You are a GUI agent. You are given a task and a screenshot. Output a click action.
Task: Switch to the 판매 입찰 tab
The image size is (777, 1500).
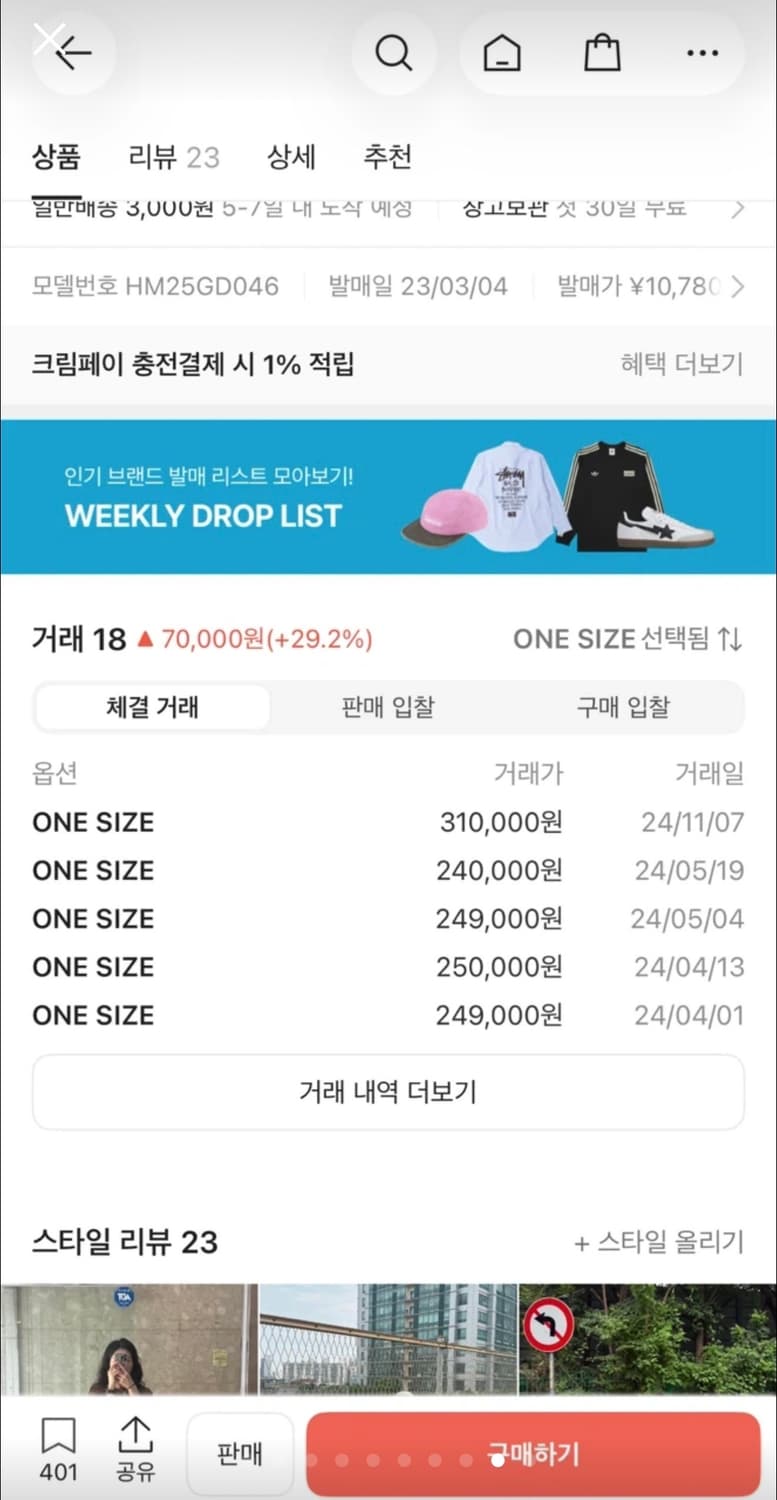click(x=387, y=707)
